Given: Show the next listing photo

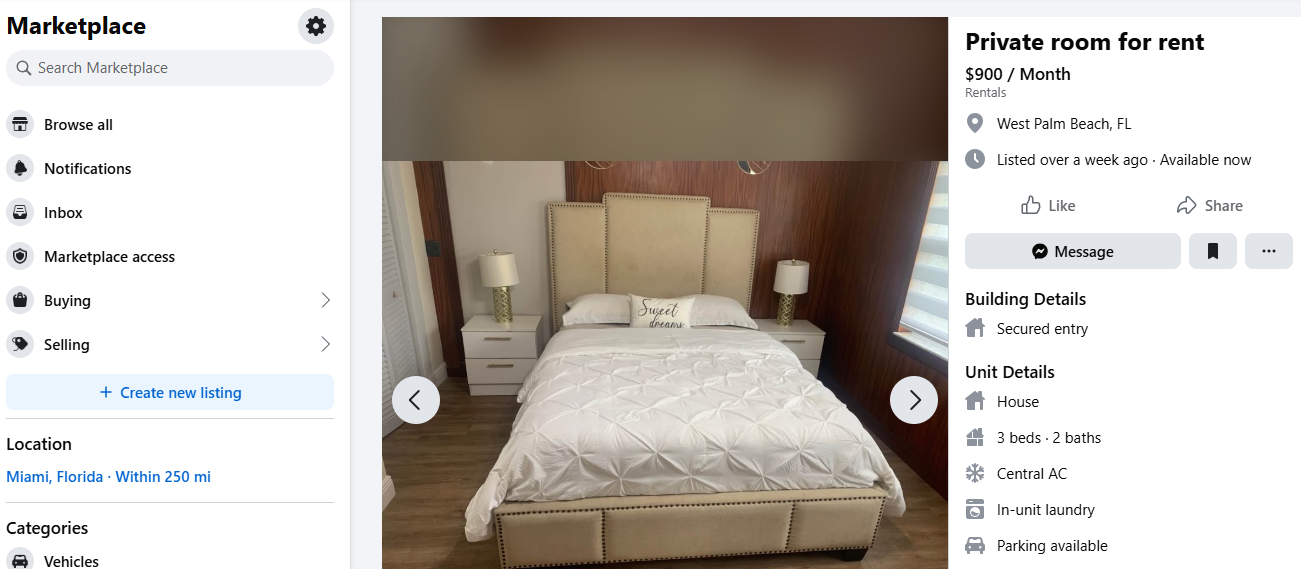Looking at the screenshot, I should pyautogui.click(x=914, y=400).
